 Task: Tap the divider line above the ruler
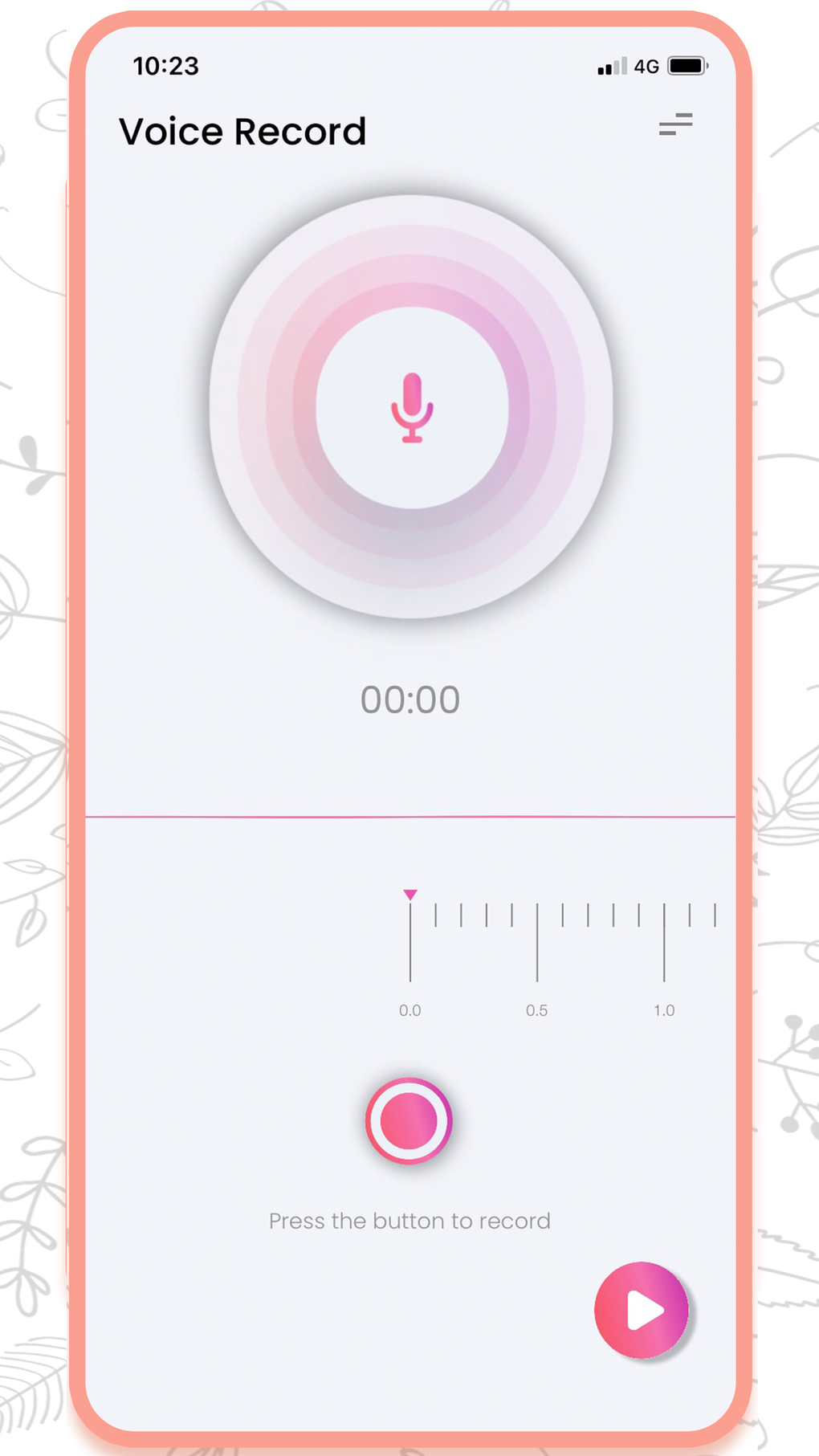point(410,817)
